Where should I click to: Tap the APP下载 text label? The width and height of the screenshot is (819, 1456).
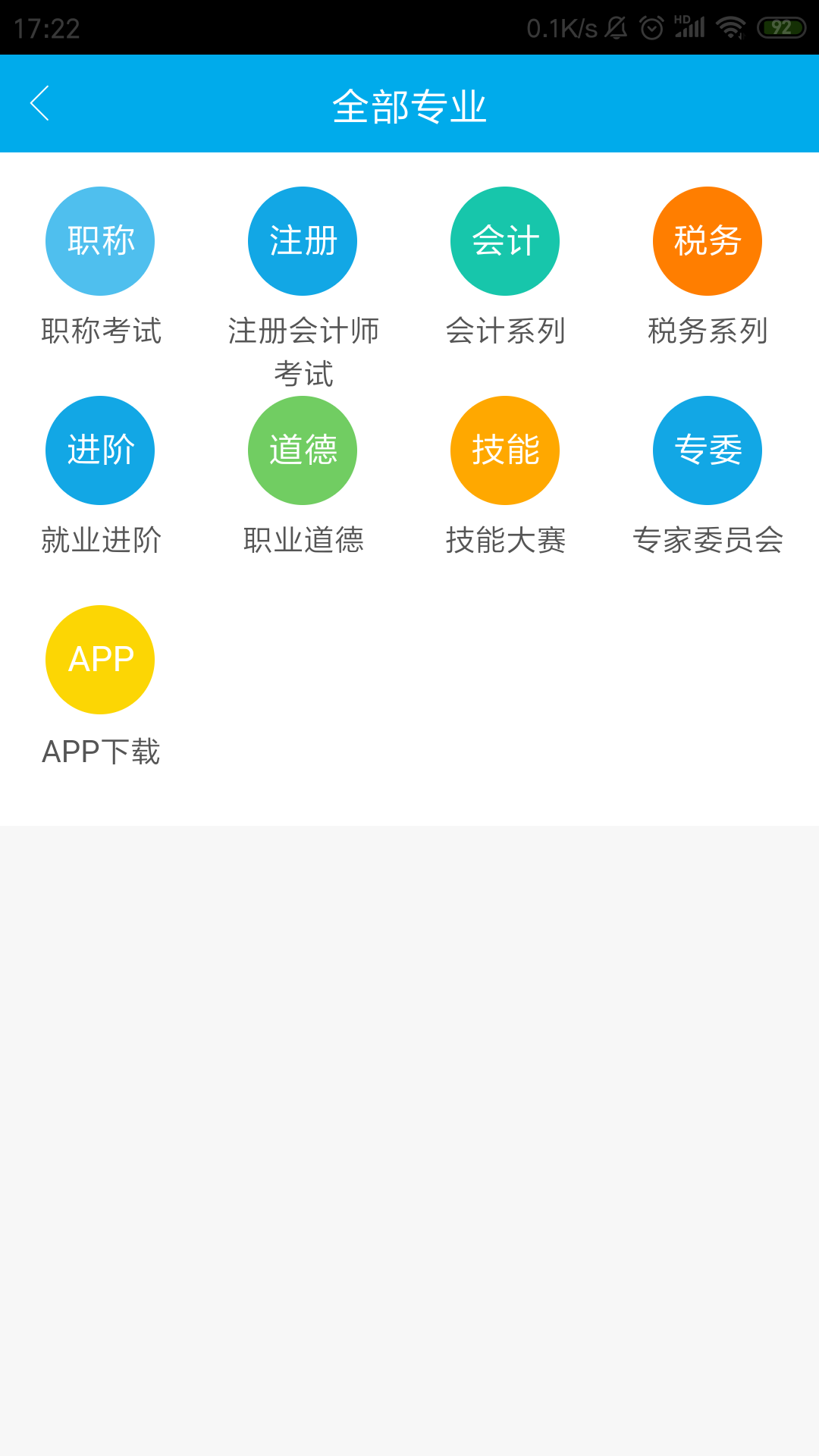click(x=102, y=752)
